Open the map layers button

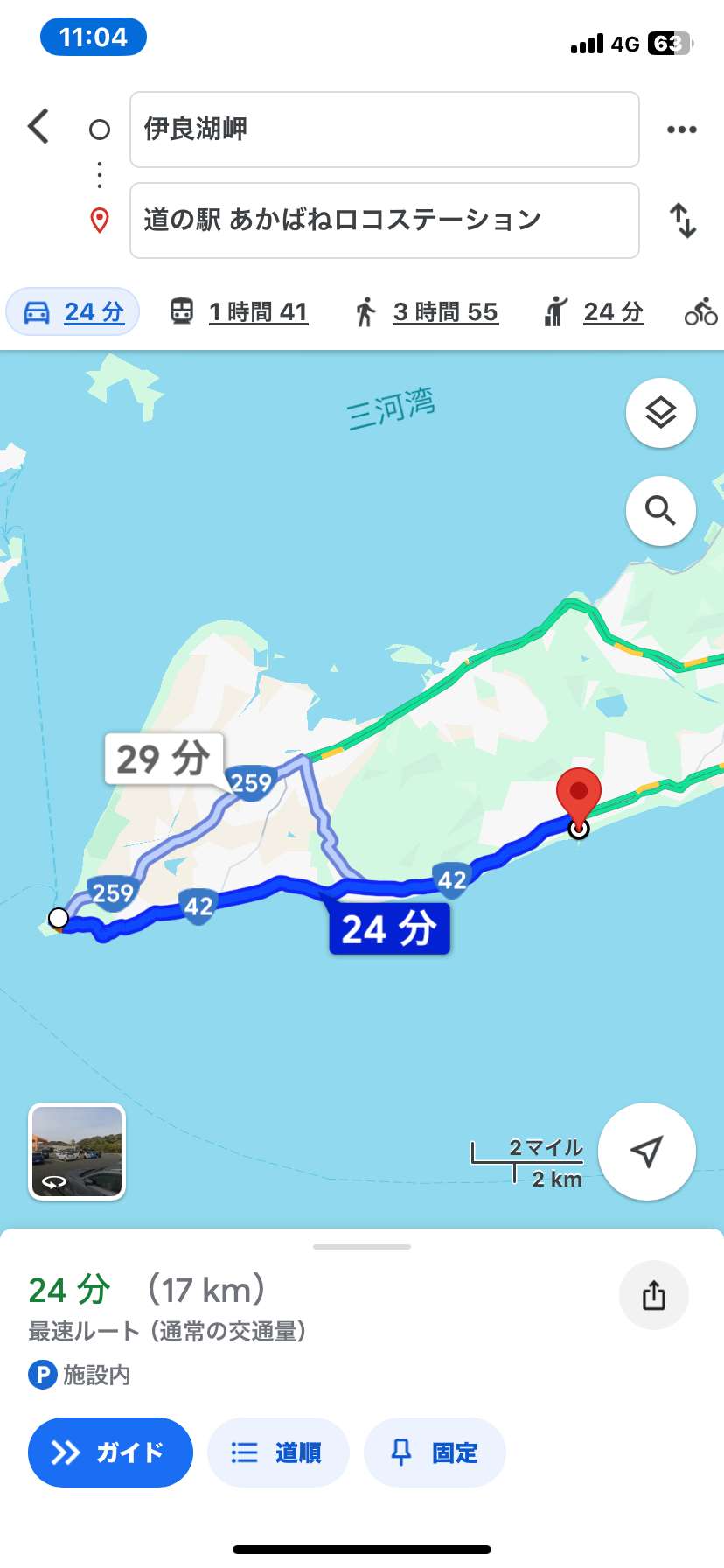(661, 413)
